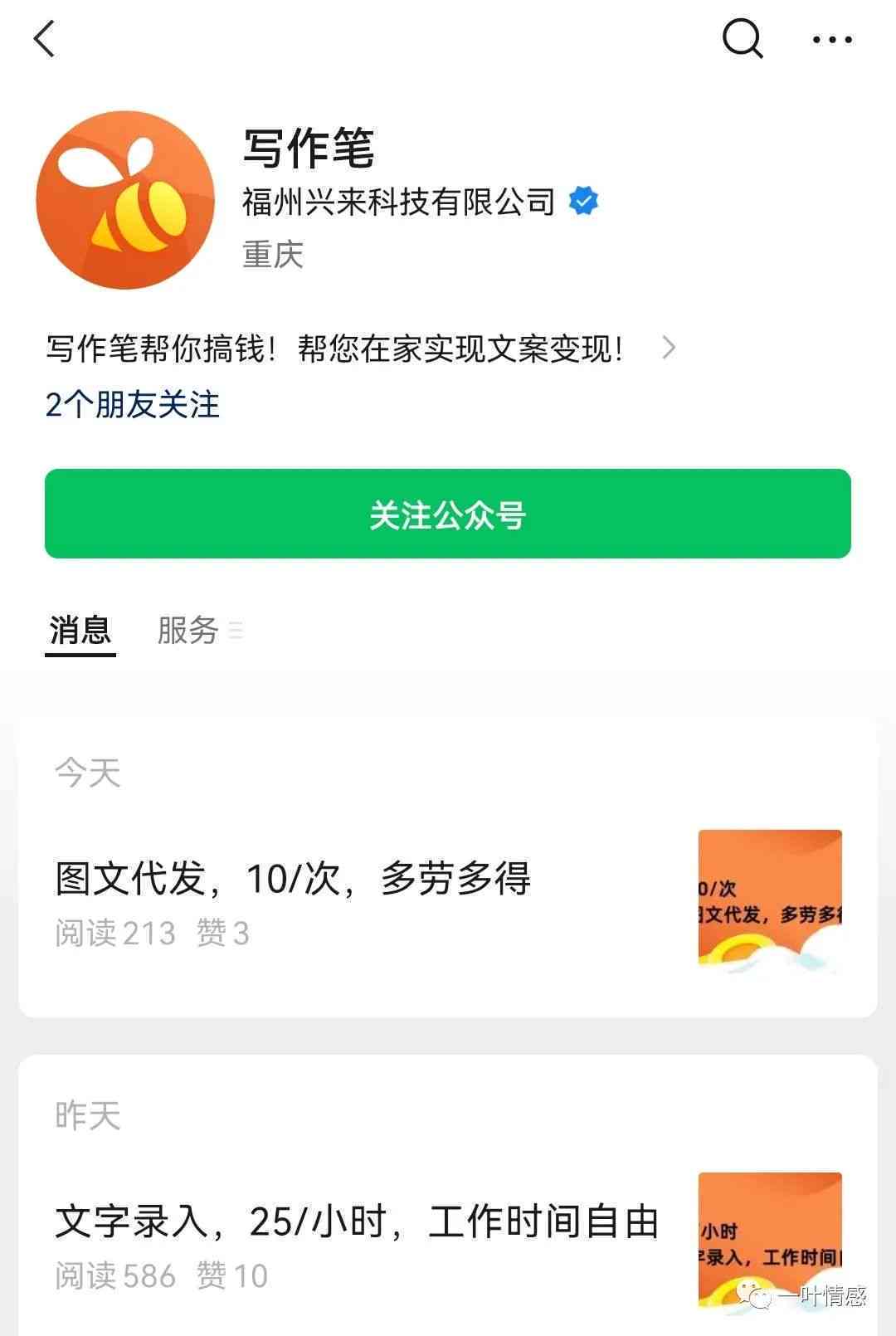896x1336 pixels.
Task: Tap the orange thumbnail of 文字录入 article
Action: pos(771,1240)
